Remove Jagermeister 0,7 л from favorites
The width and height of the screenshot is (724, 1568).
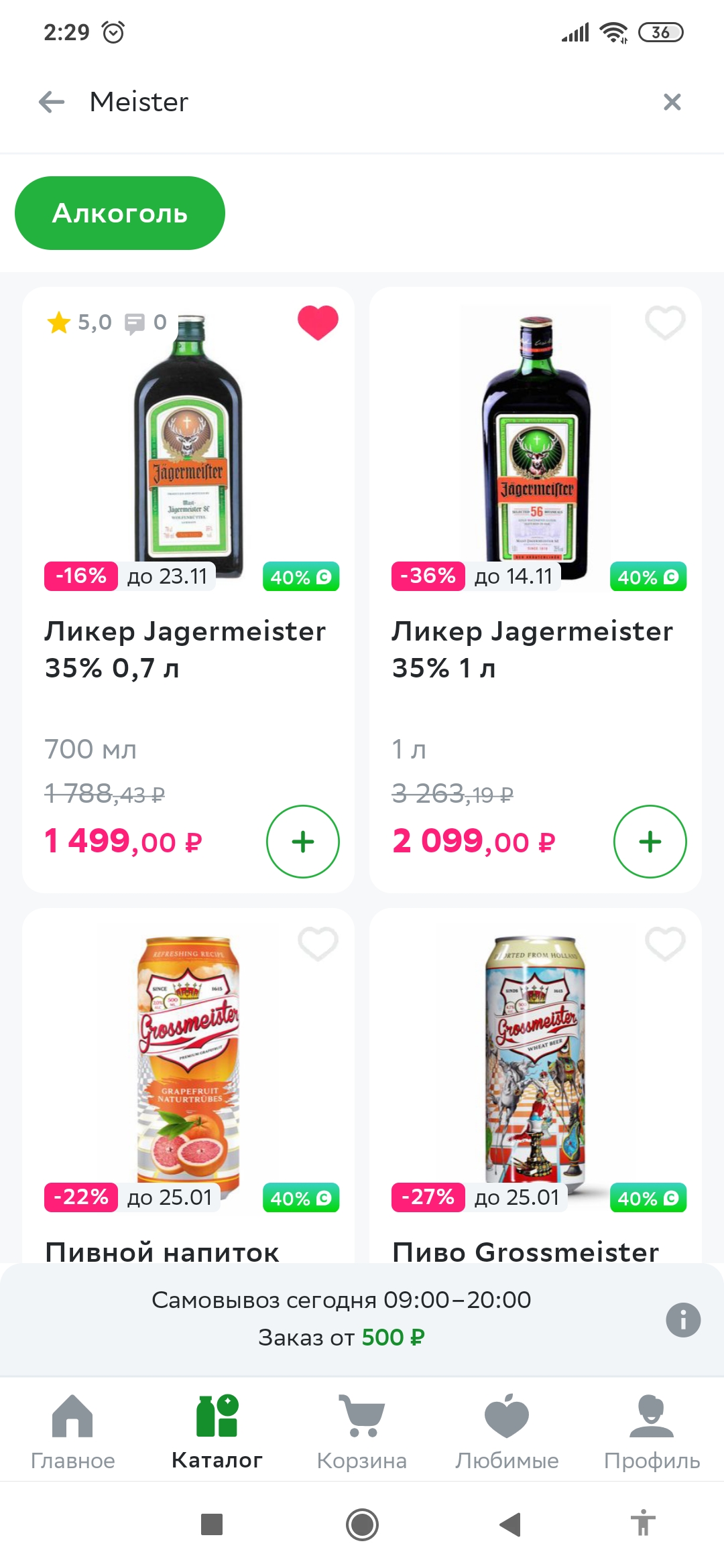[x=318, y=322]
